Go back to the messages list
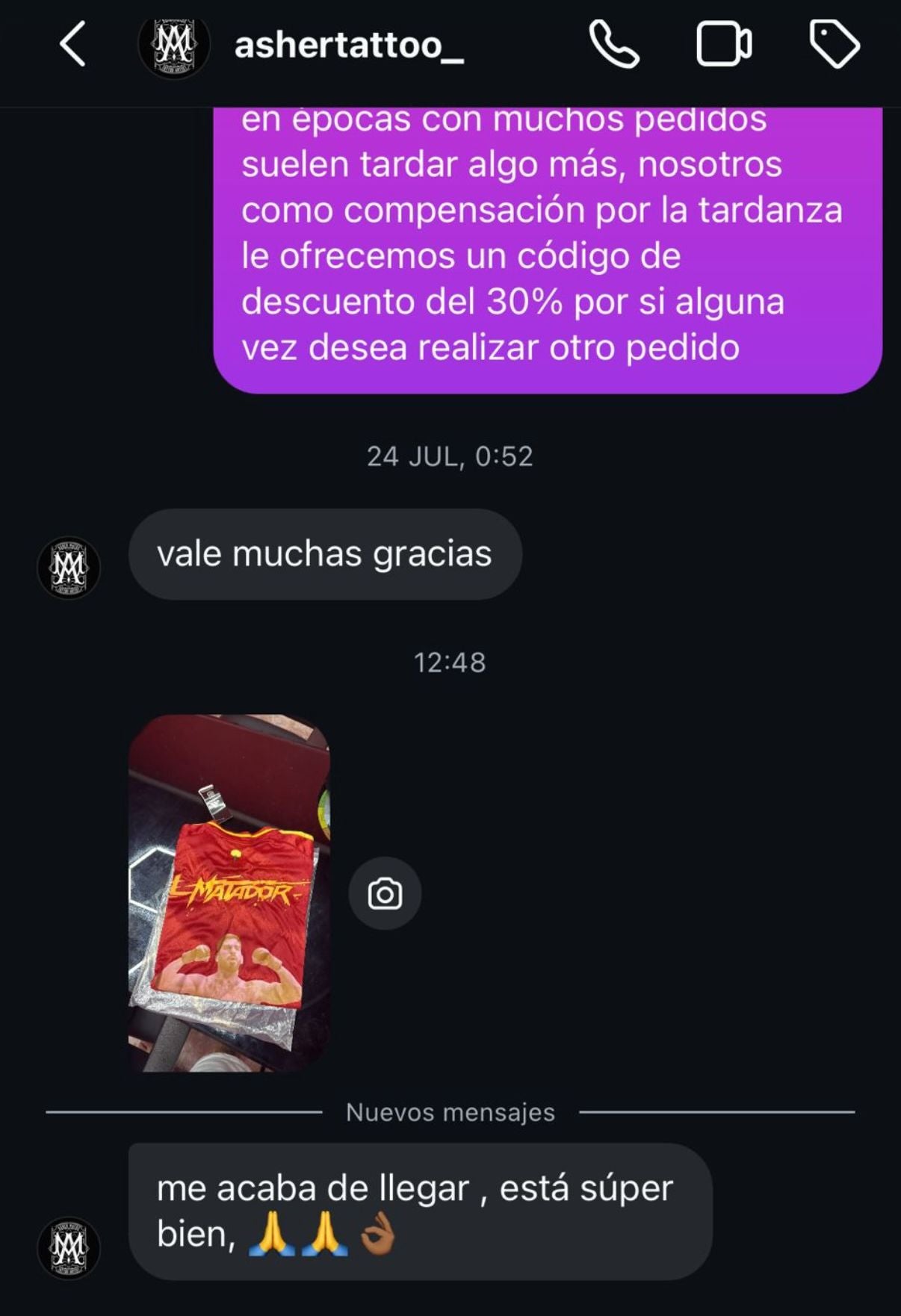 pos(72,45)
